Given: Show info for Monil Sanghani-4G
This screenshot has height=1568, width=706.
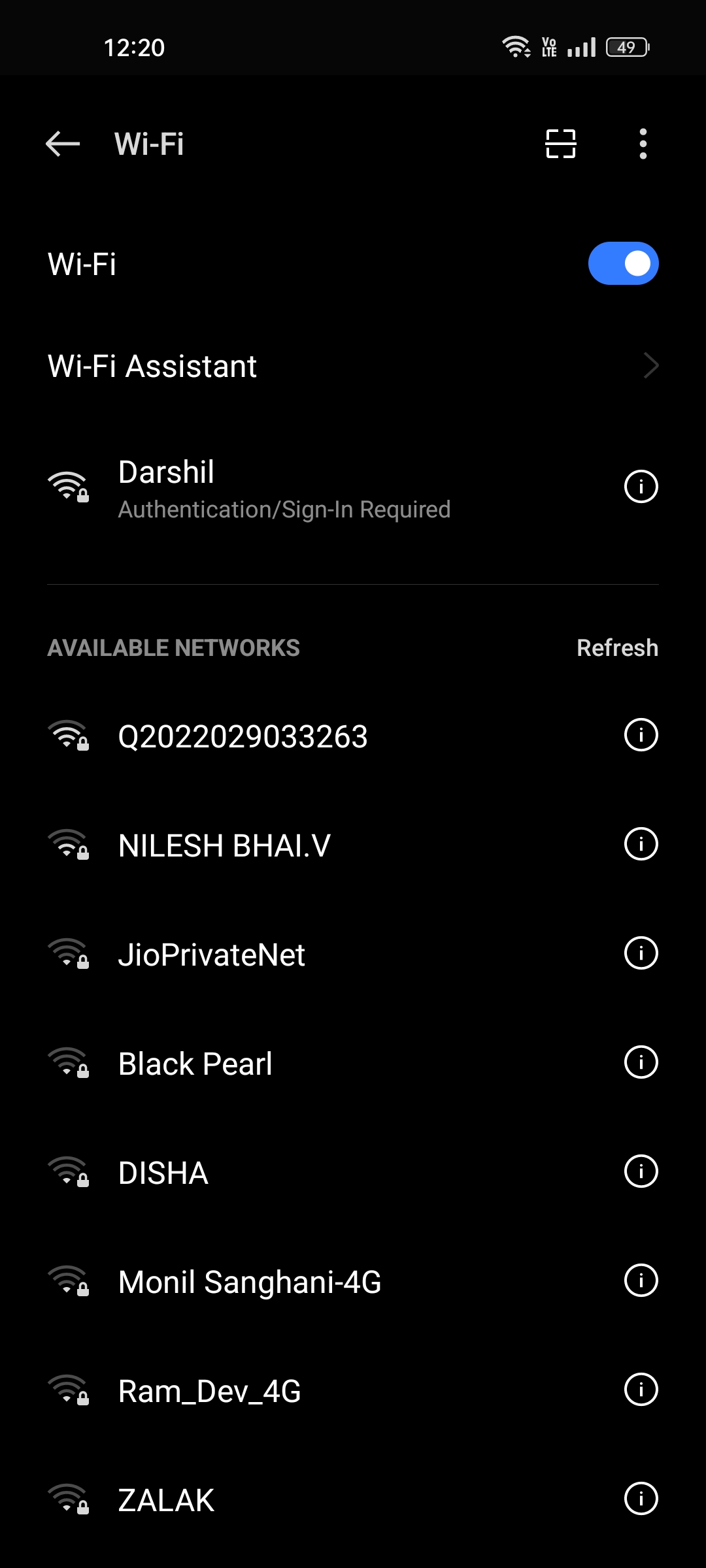Looking at the screenshot, I should tap(641, 1281).
